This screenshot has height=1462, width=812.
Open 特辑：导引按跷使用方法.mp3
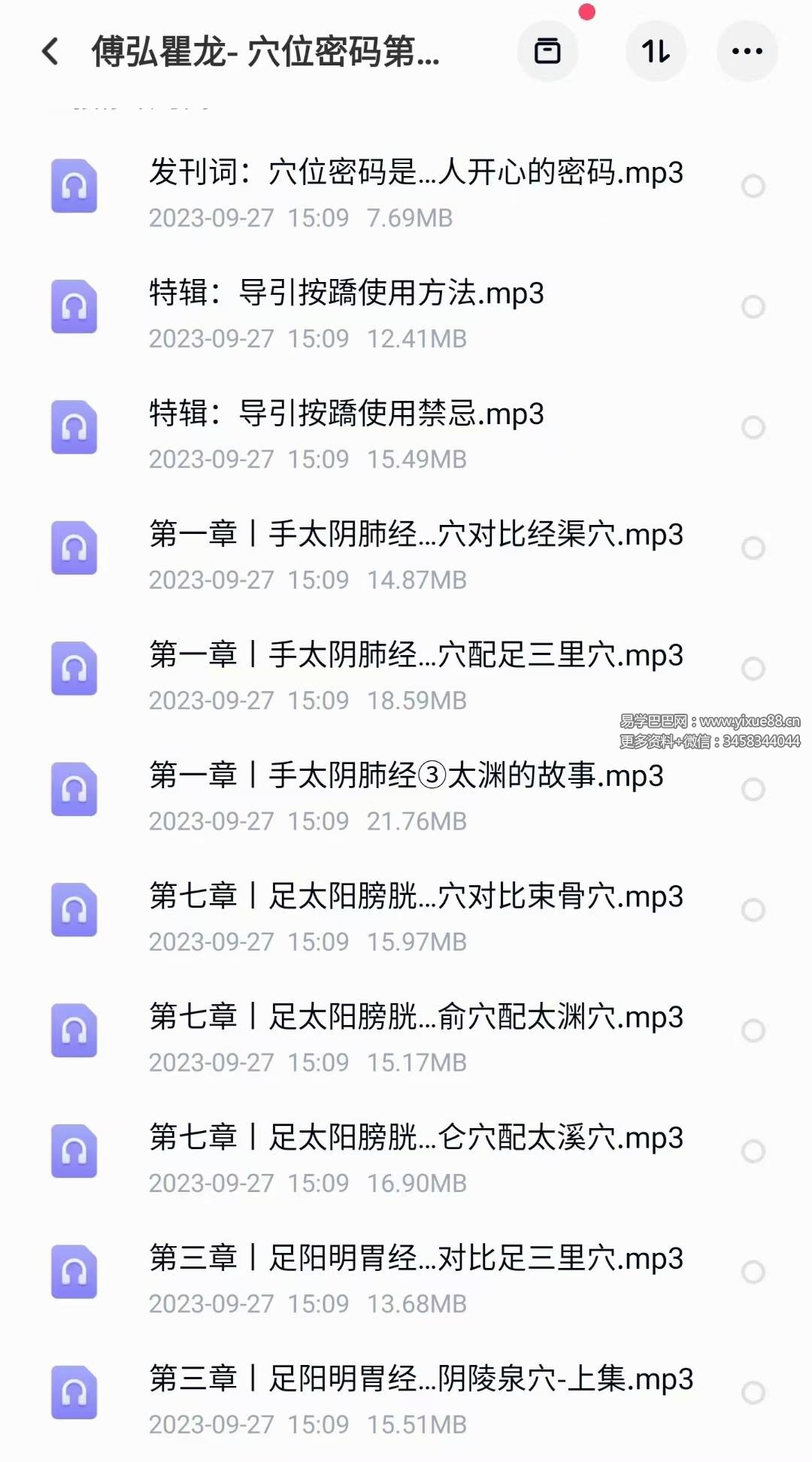point(346,293)
